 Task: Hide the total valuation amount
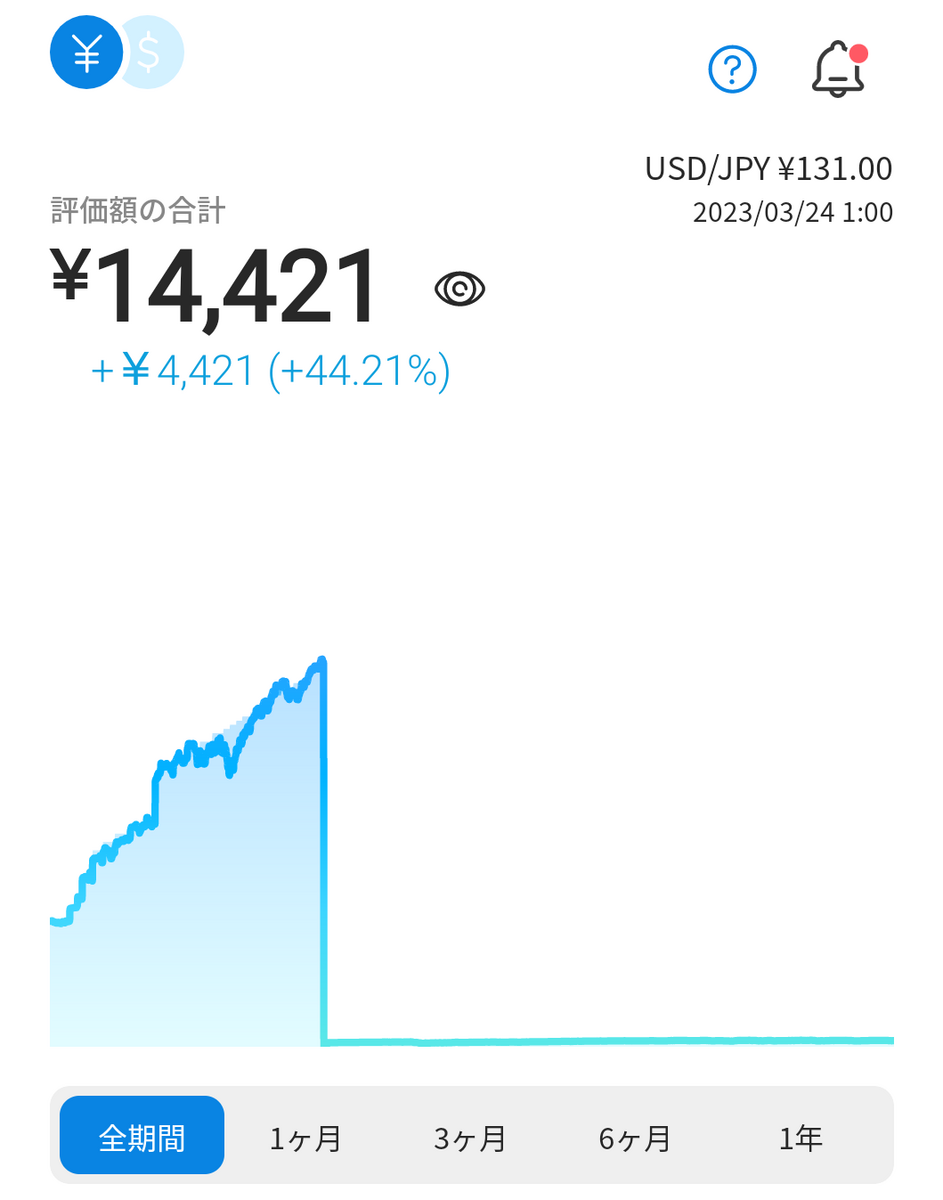tap(460, 290)
